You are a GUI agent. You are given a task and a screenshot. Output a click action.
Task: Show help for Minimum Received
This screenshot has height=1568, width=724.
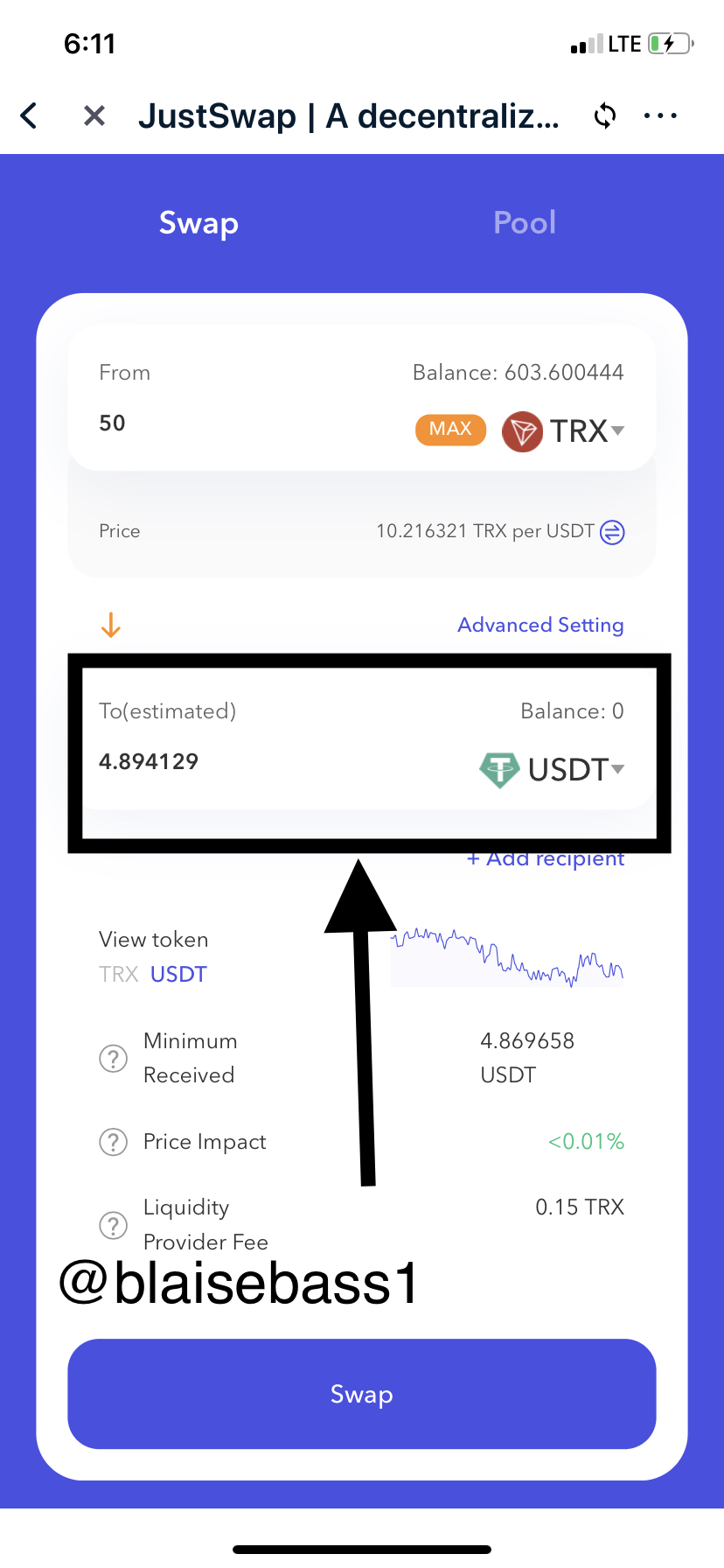[x=113, y=1058]
